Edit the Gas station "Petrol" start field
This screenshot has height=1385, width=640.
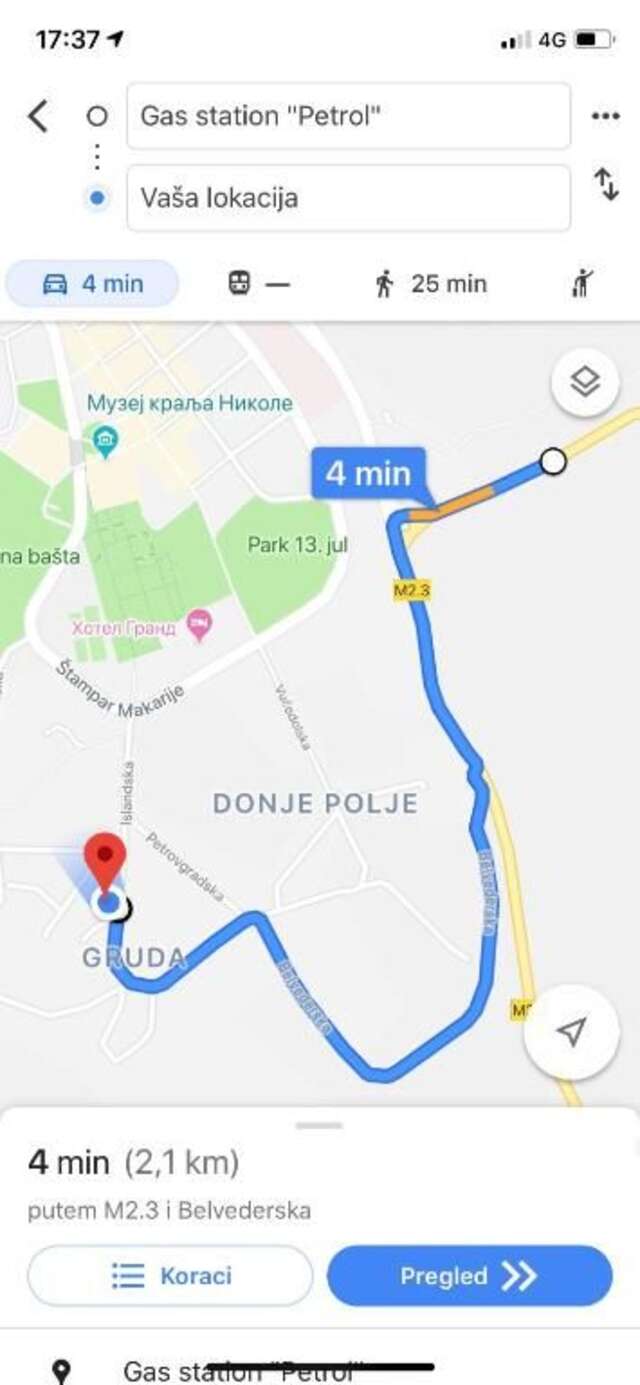[x=348, y=116]
